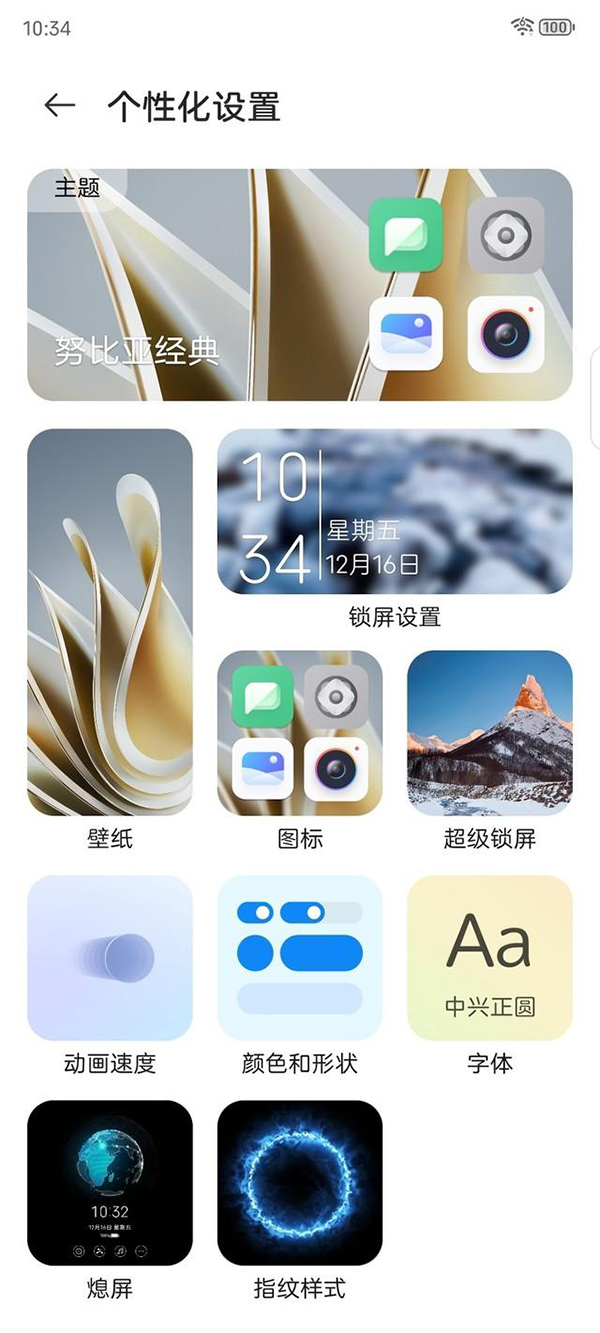
Task: Go back from 个性化设置
Action: (x=60, y=106)
